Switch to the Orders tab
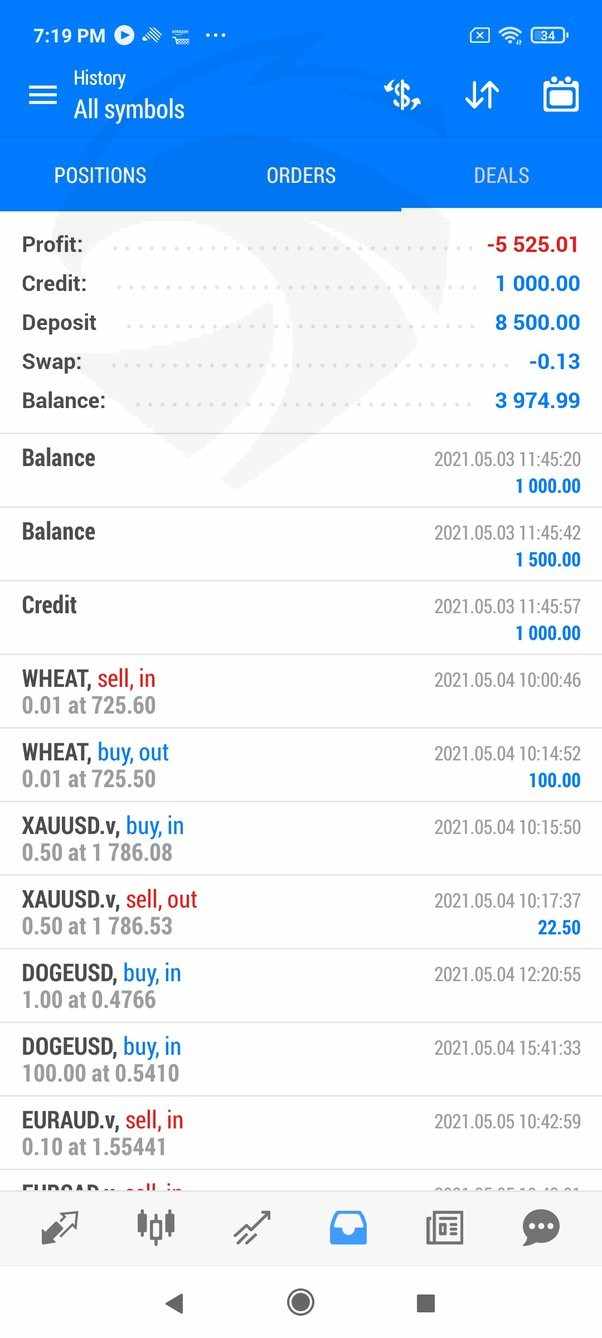 coord(301,175)
